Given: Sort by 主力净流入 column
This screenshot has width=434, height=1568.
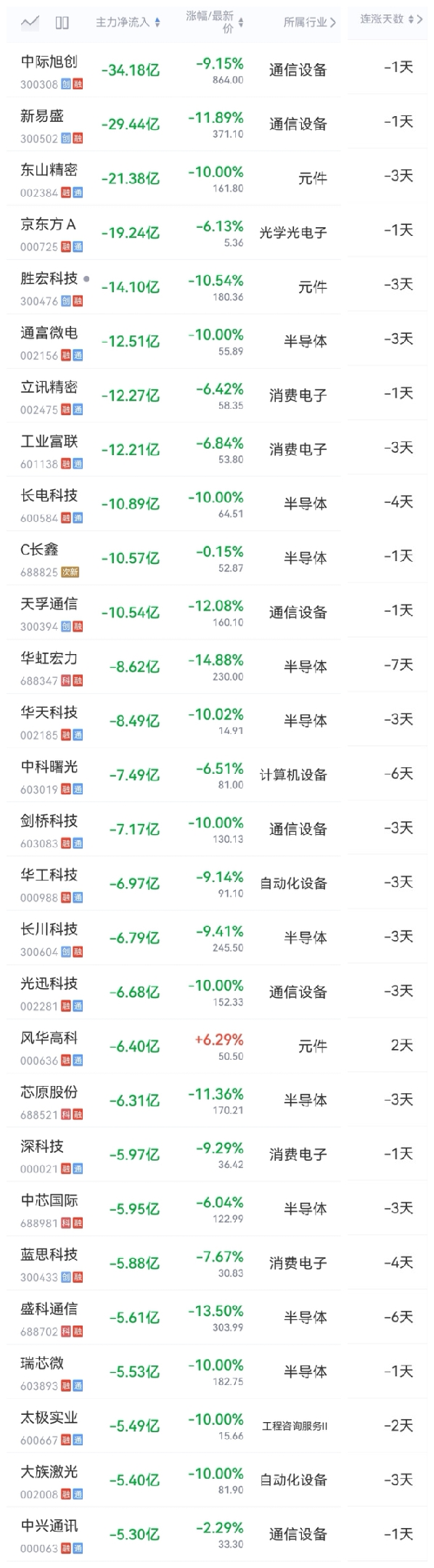Looking at the screenshot, I should click(x=128, y=23).
